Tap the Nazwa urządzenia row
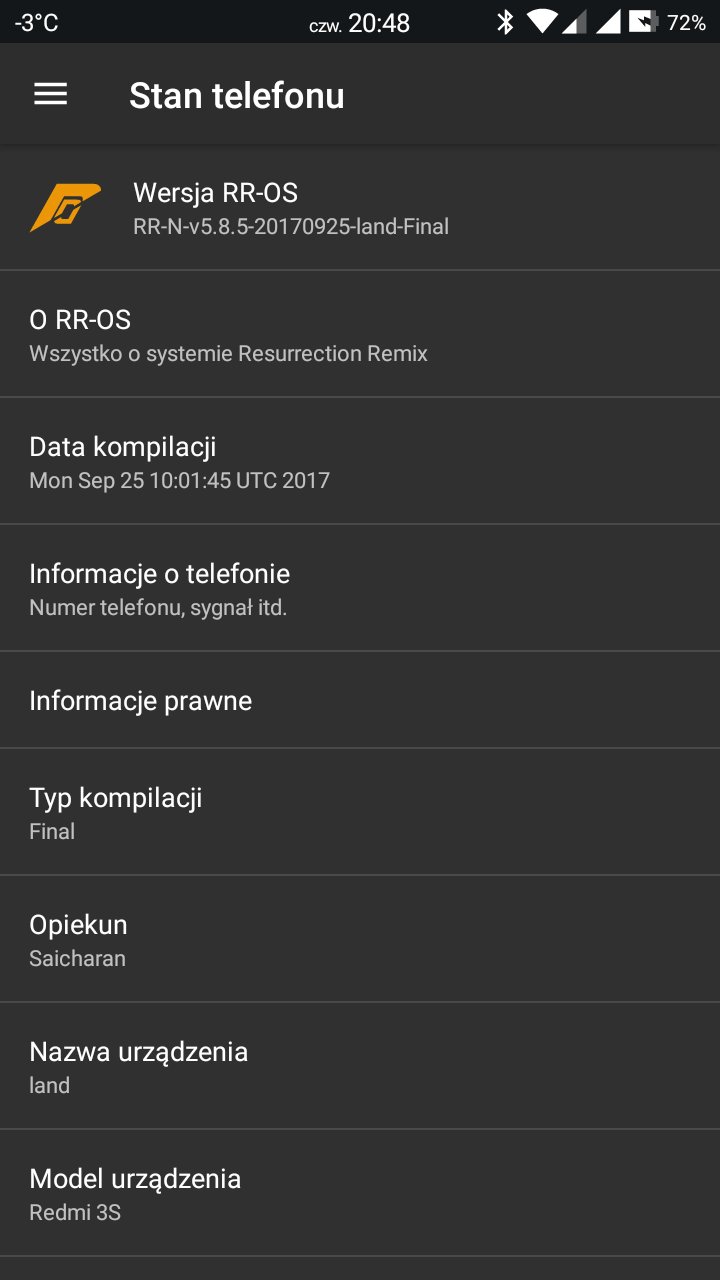 [x=360, y=1066]
